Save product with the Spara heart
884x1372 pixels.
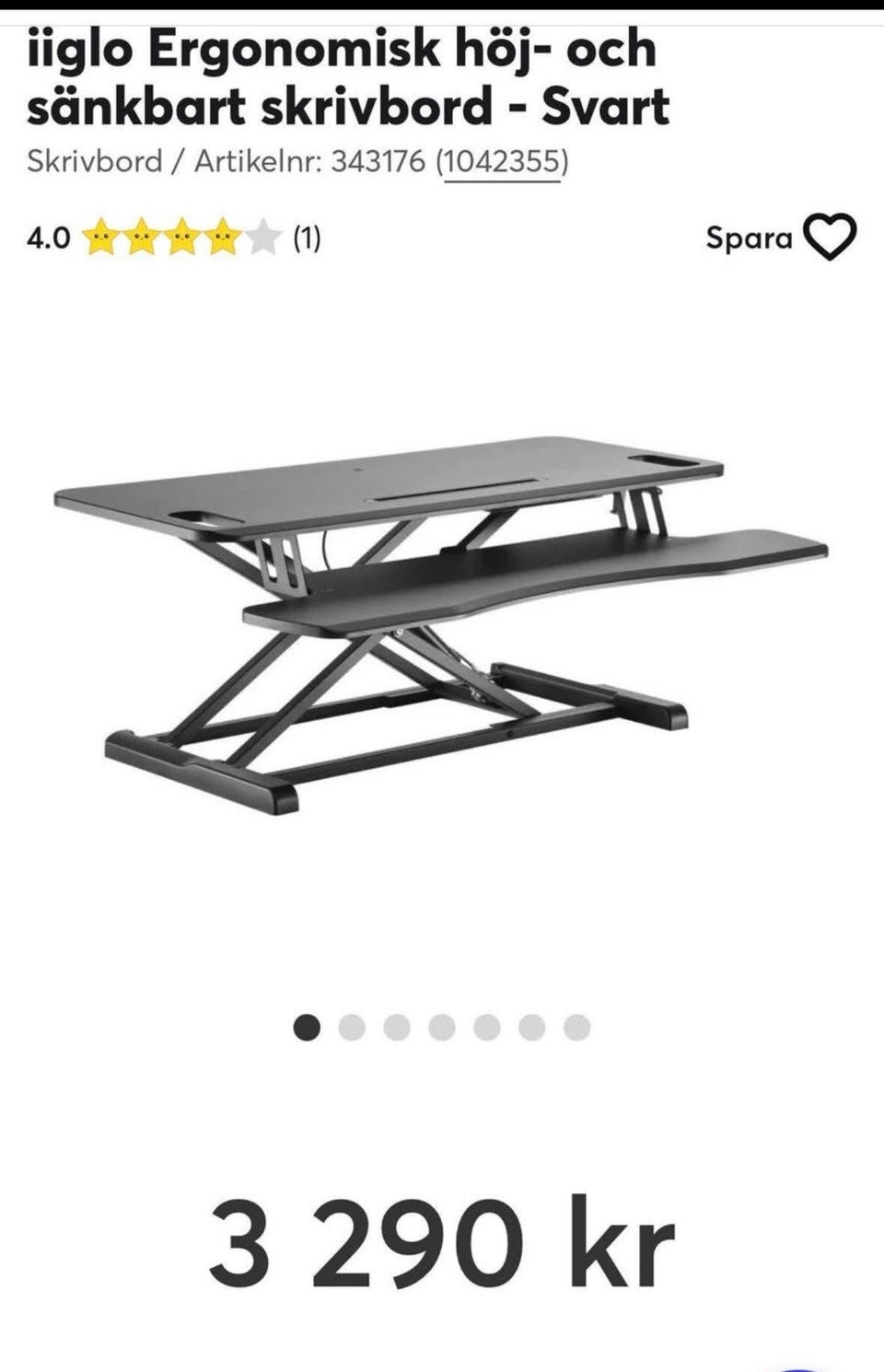(x=830, y=238)
